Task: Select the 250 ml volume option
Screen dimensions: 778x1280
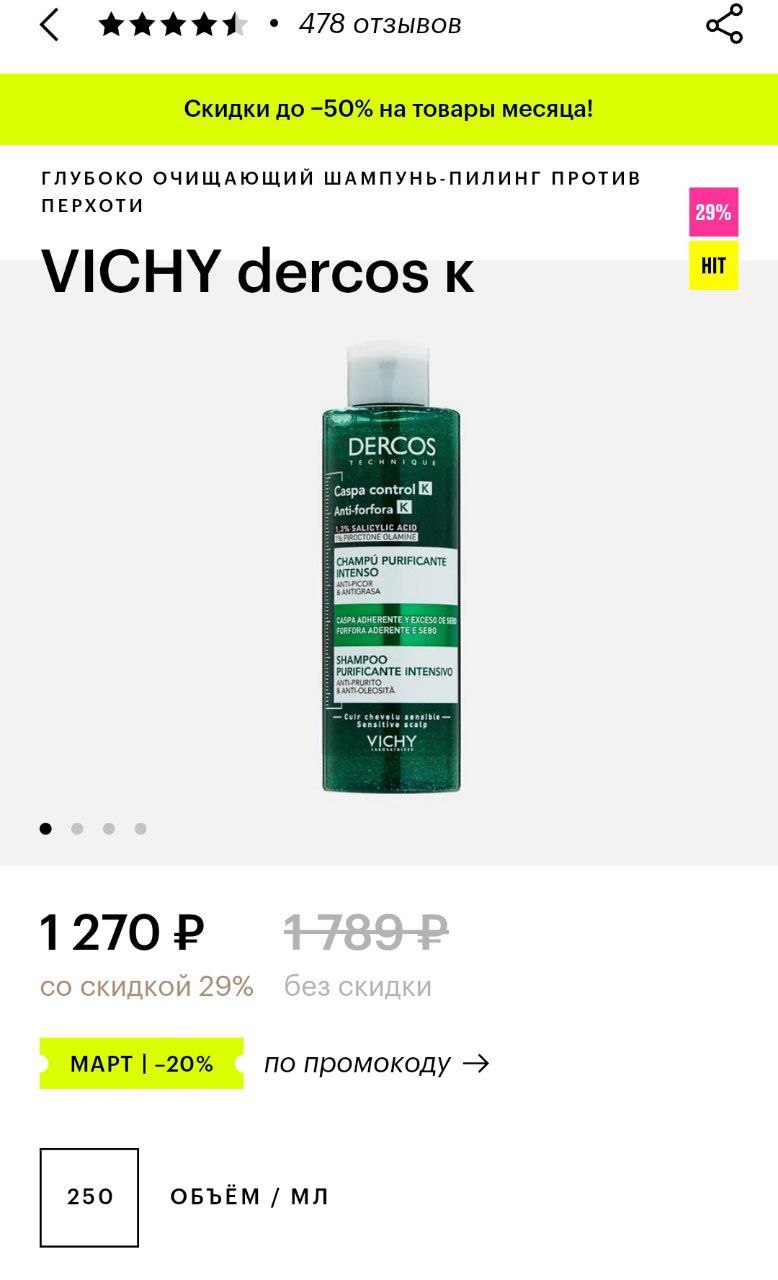Action: 89,1197
